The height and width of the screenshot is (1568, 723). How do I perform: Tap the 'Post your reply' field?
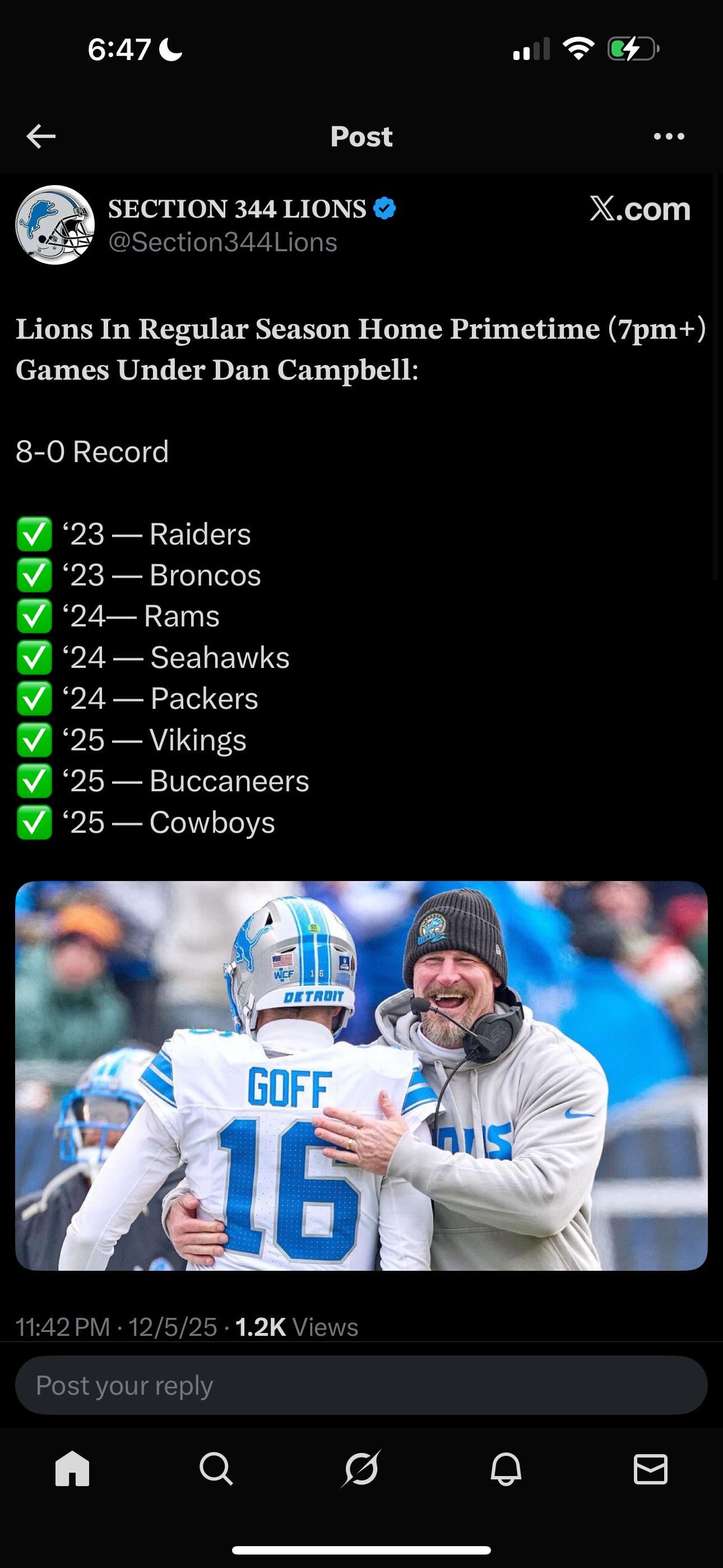coord(361,1385)
